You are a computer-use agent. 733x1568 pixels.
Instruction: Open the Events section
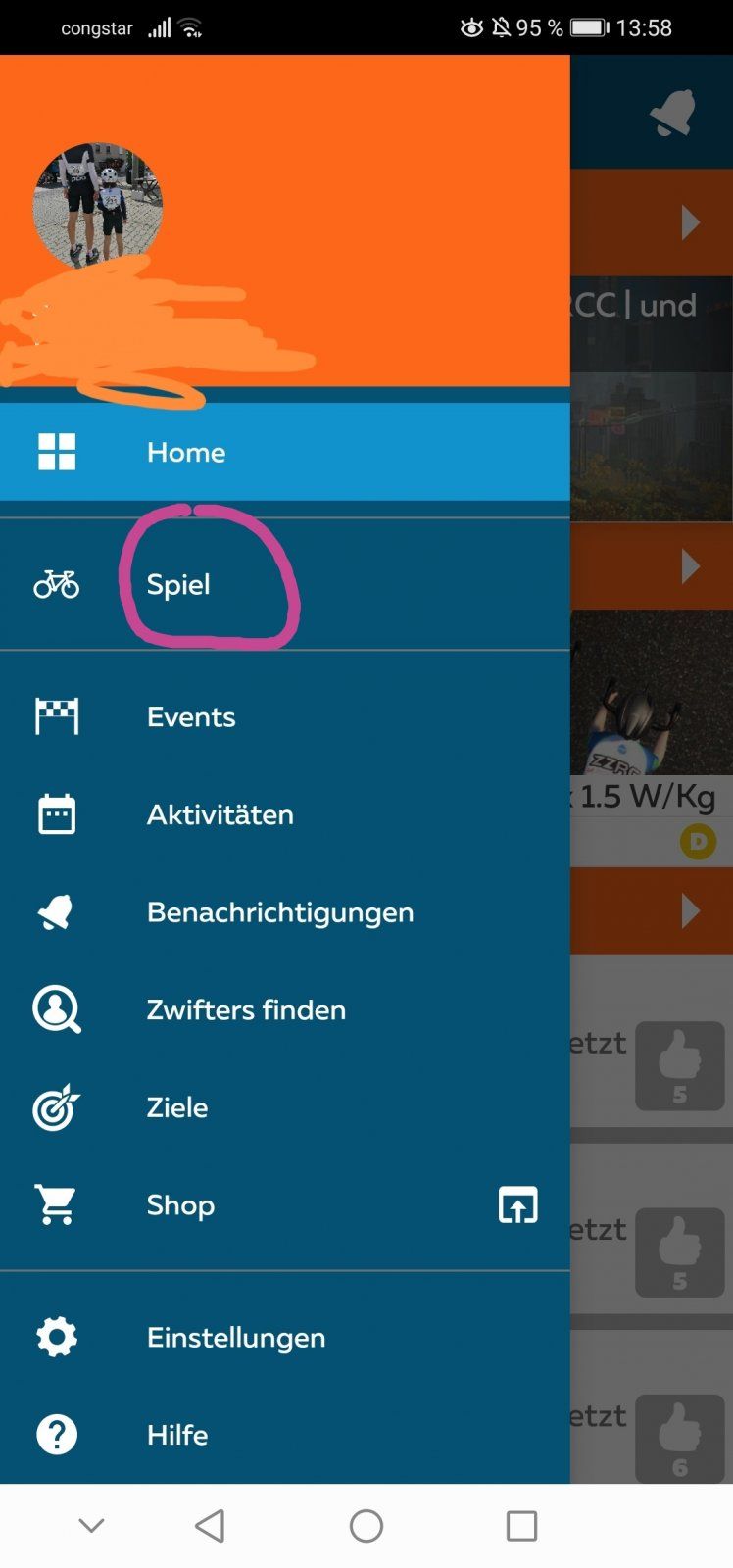tap(191, 716)
